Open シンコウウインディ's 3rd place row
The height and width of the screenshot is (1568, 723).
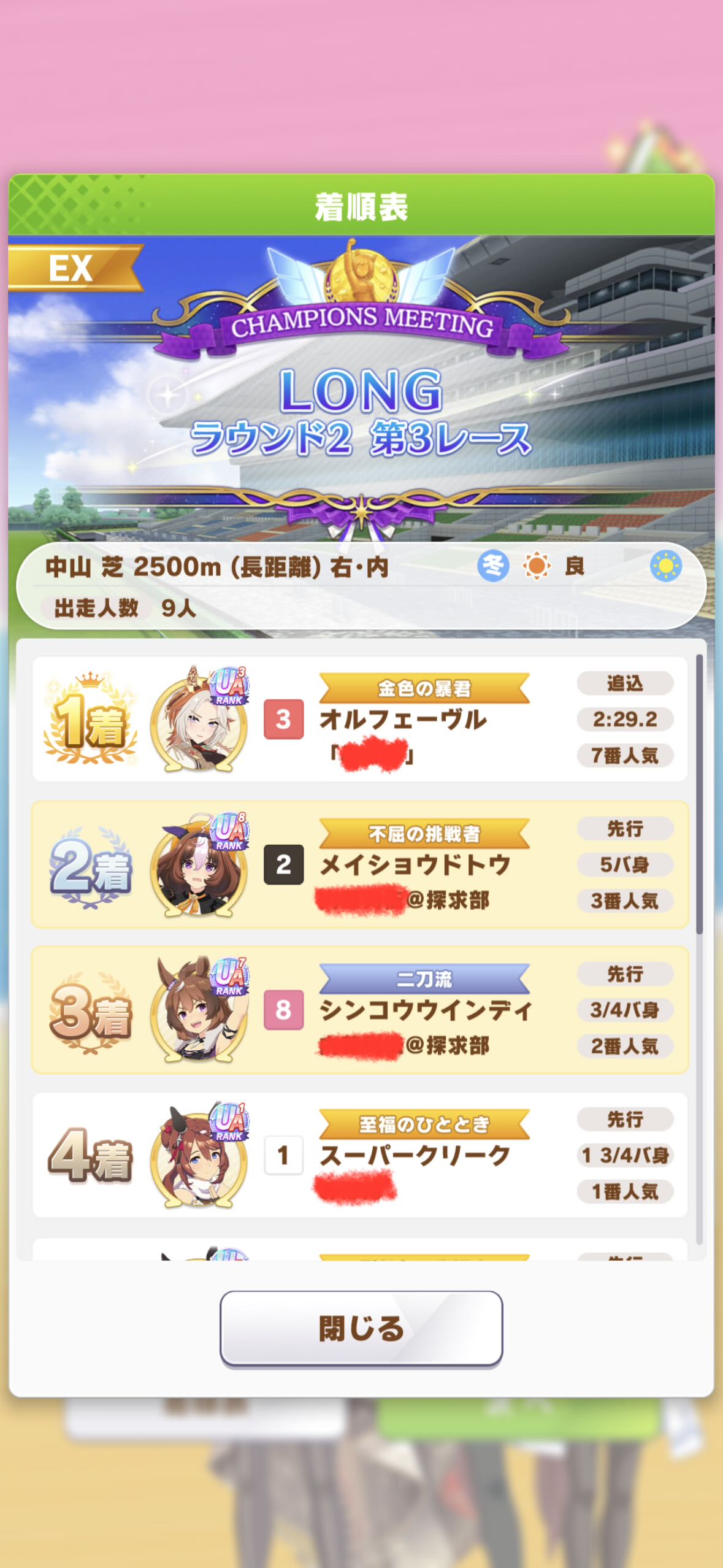(x=360, y=1010)
